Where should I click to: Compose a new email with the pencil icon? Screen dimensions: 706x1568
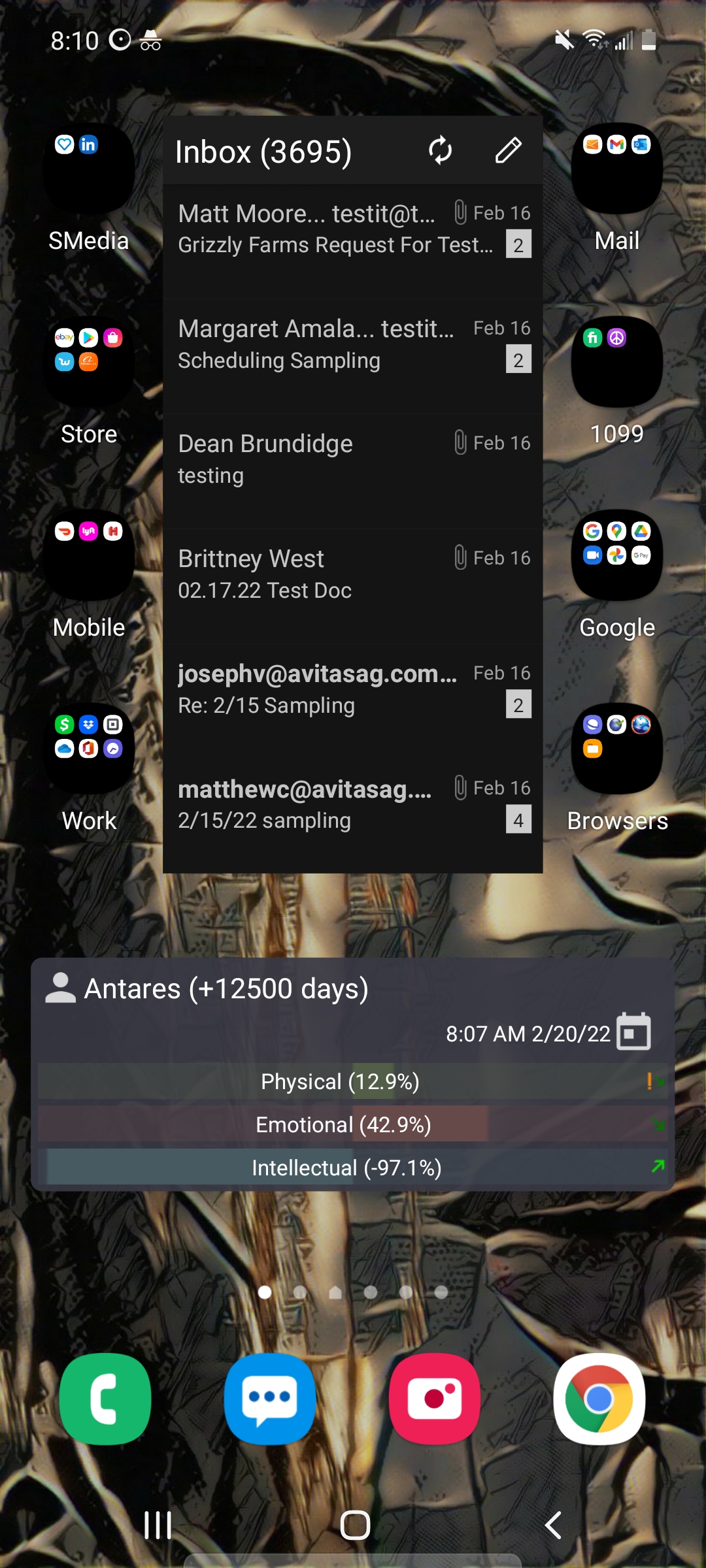508,150
